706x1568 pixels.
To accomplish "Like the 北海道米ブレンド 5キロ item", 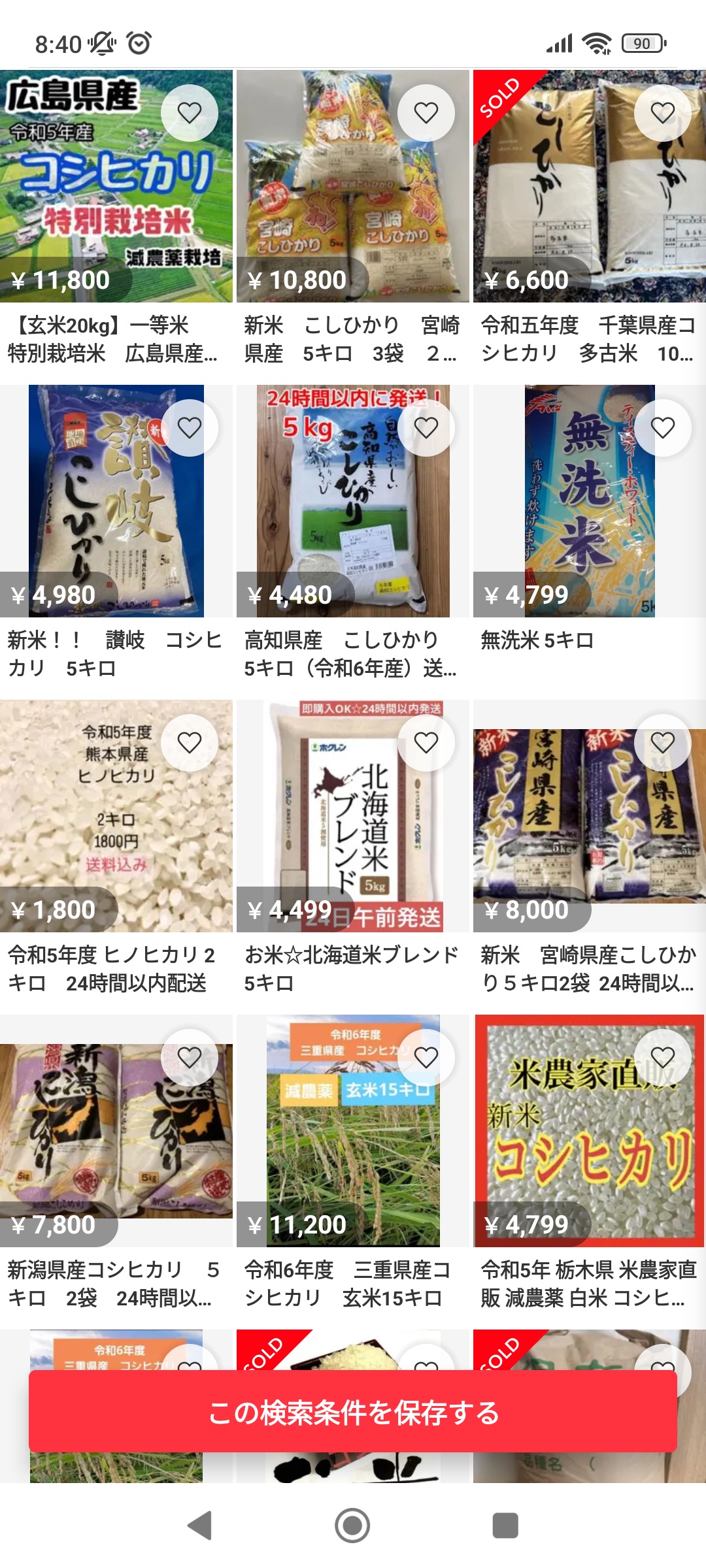I will coord(426,743).
